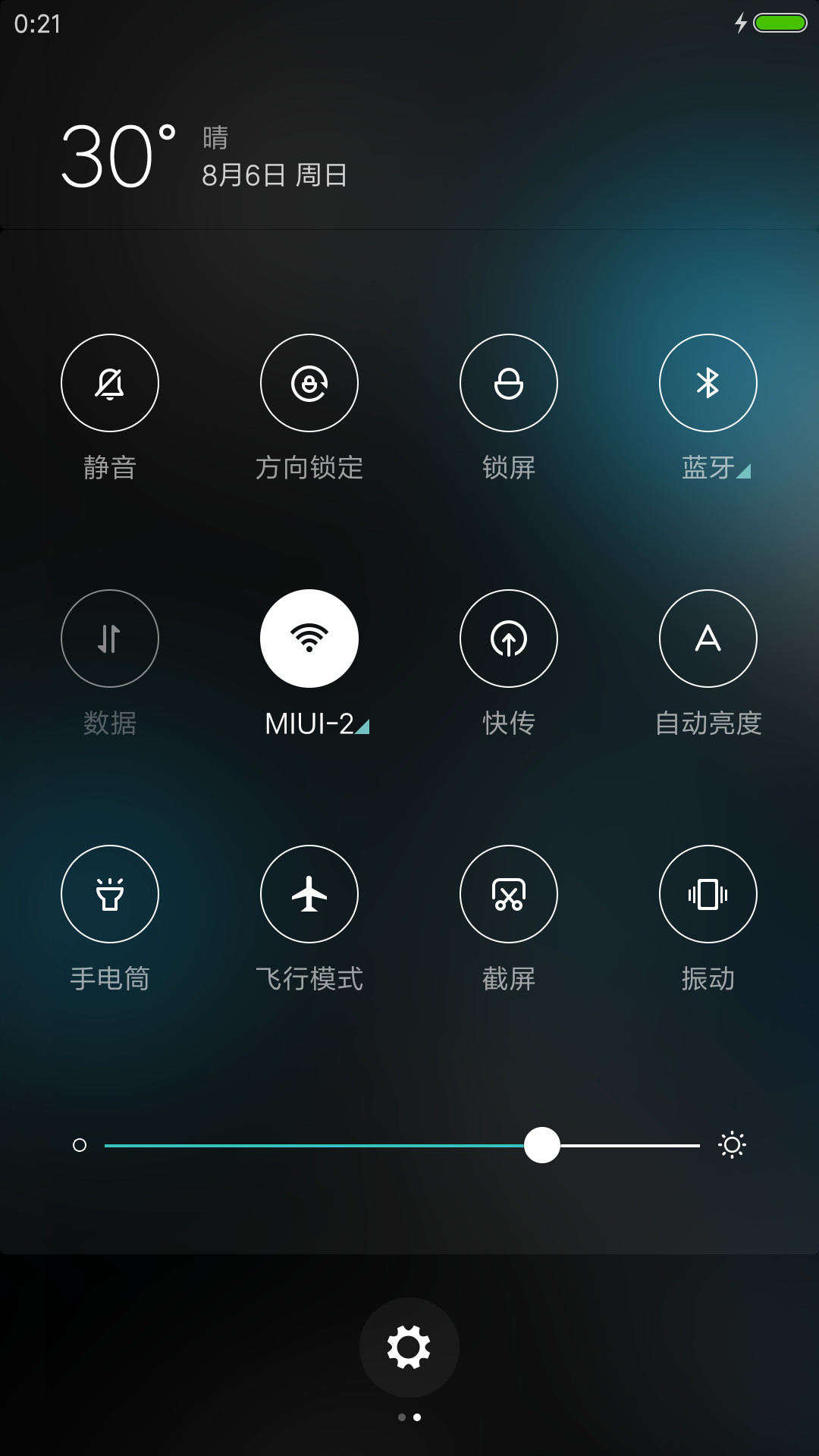Turn on the 手电筒 flashlight
819x1456 pixels.
pyautogui.click(x=110, y=894)
